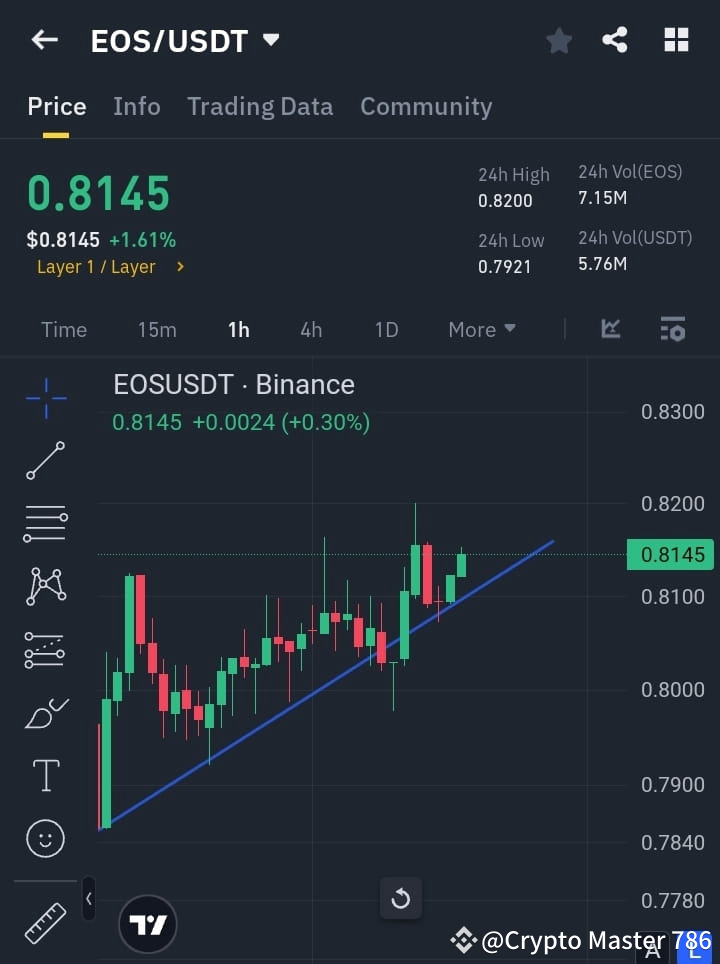Select the brush drawing tool

[x=44, y=713]
